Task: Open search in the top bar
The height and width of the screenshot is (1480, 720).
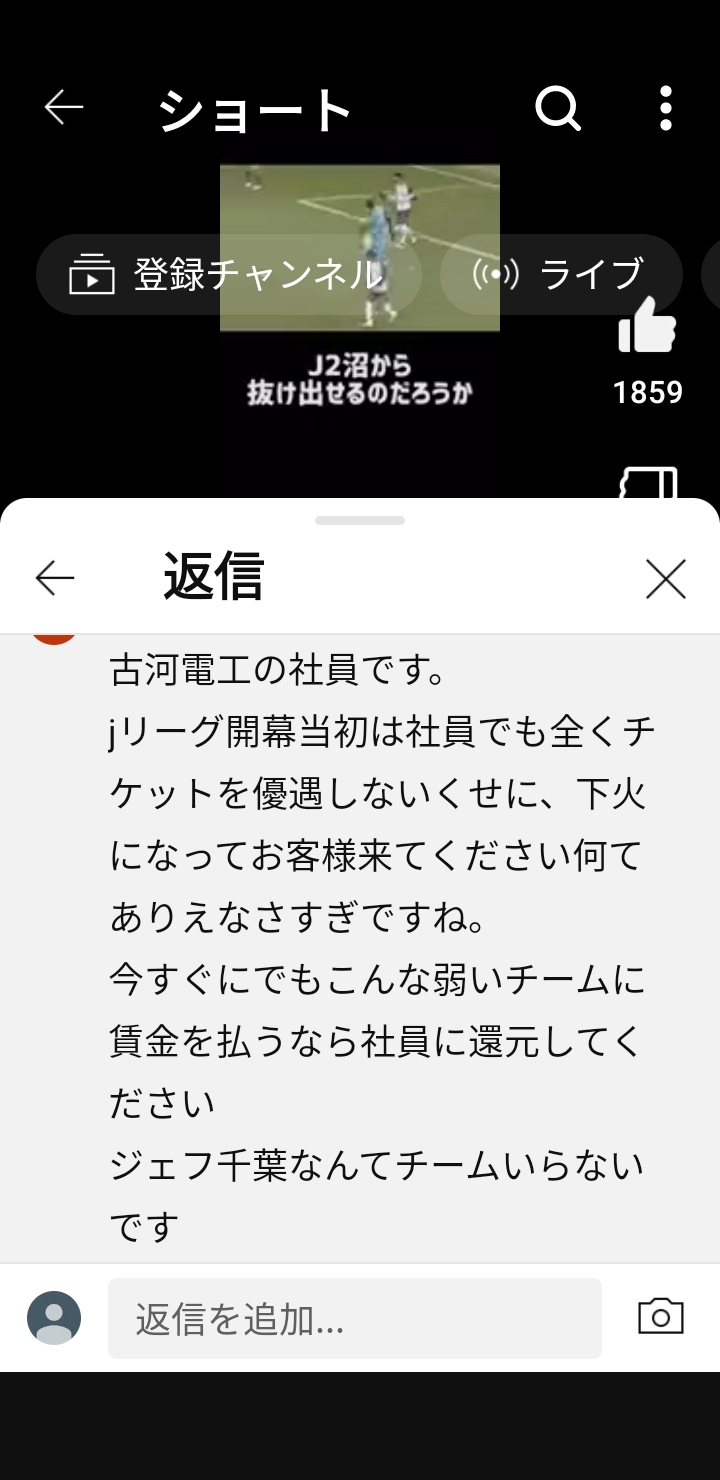Action: point(558,108)
